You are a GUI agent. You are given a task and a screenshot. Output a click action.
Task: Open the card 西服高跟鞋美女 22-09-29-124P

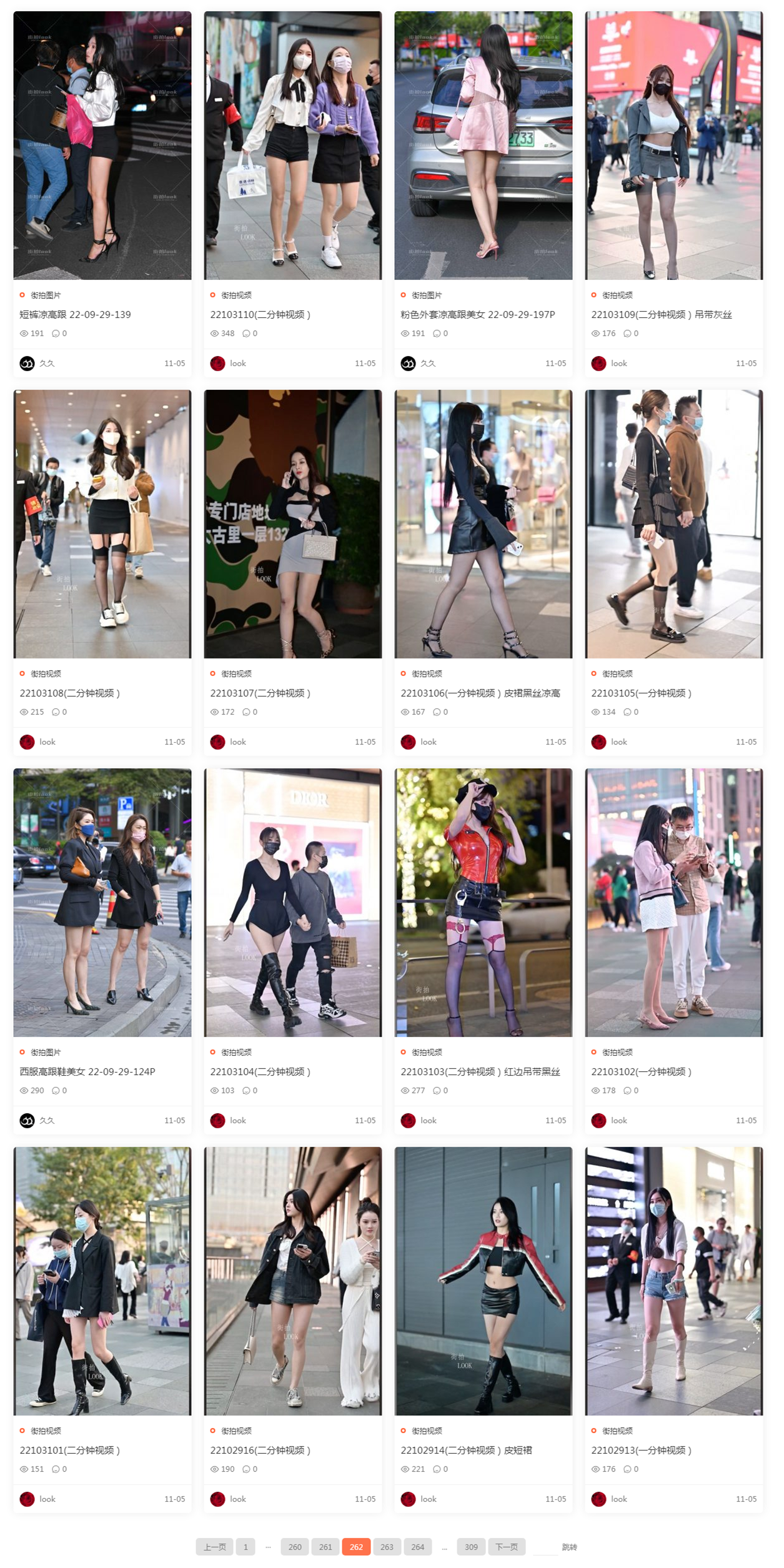click(87, 1072)
